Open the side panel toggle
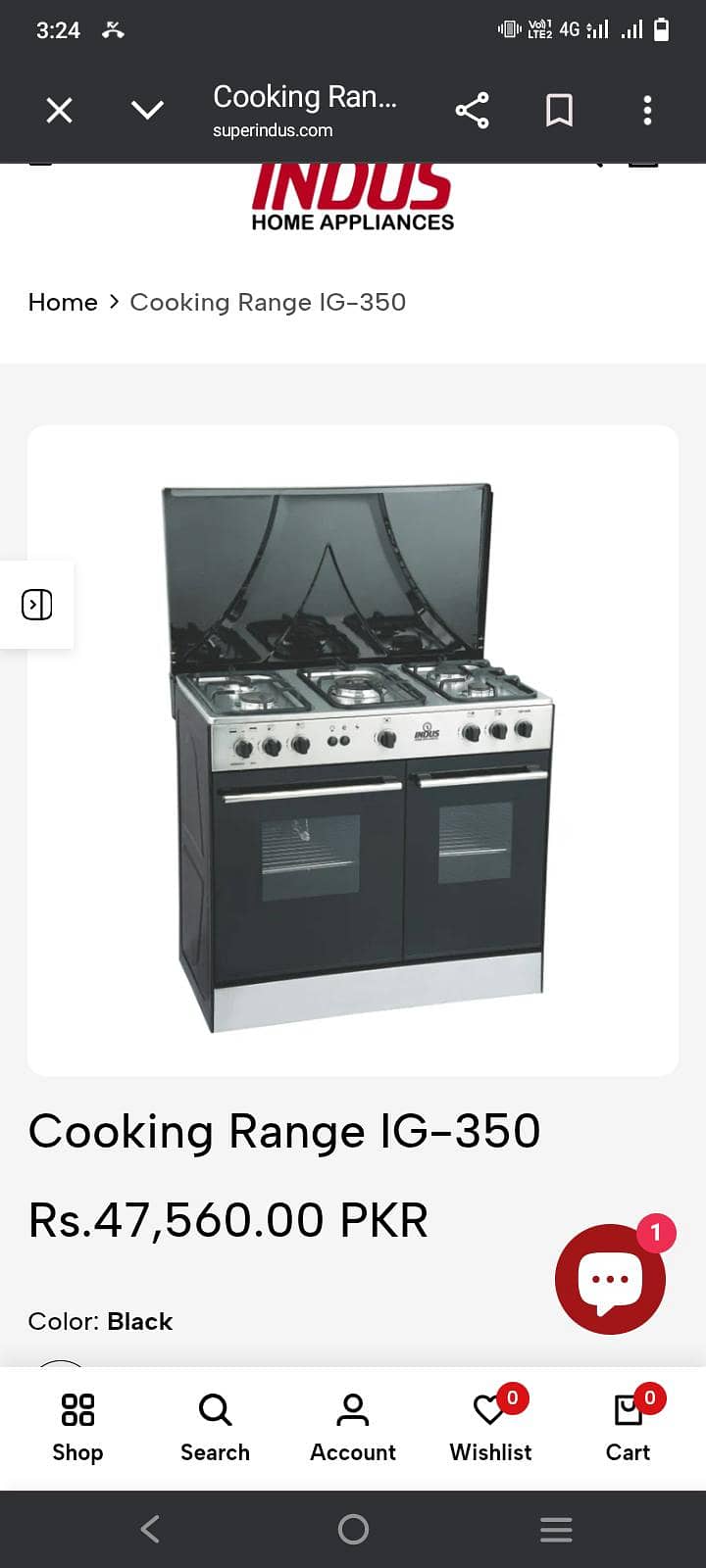The height and width of the screenshot is (1568, 706). 37,605
